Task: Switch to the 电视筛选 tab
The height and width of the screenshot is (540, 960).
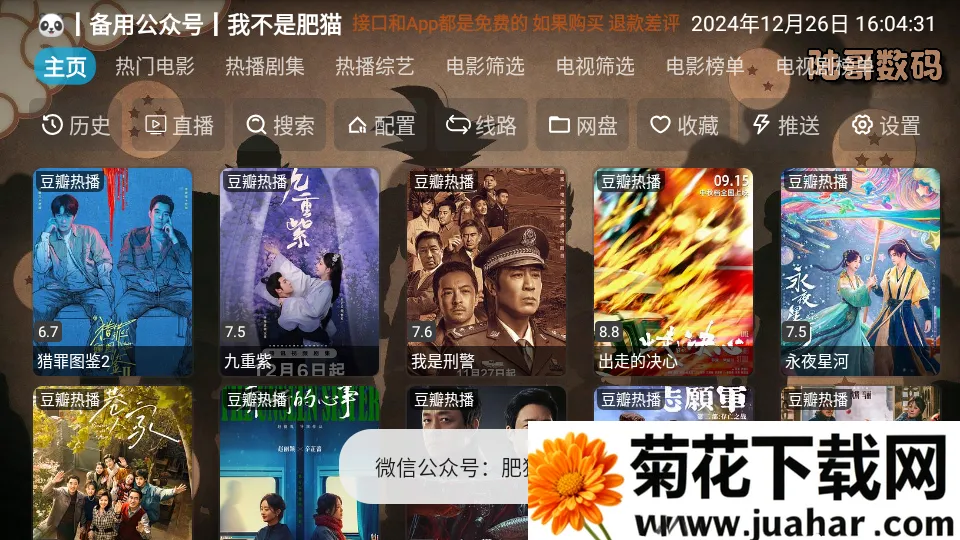Action: click(x=595, y=67)
